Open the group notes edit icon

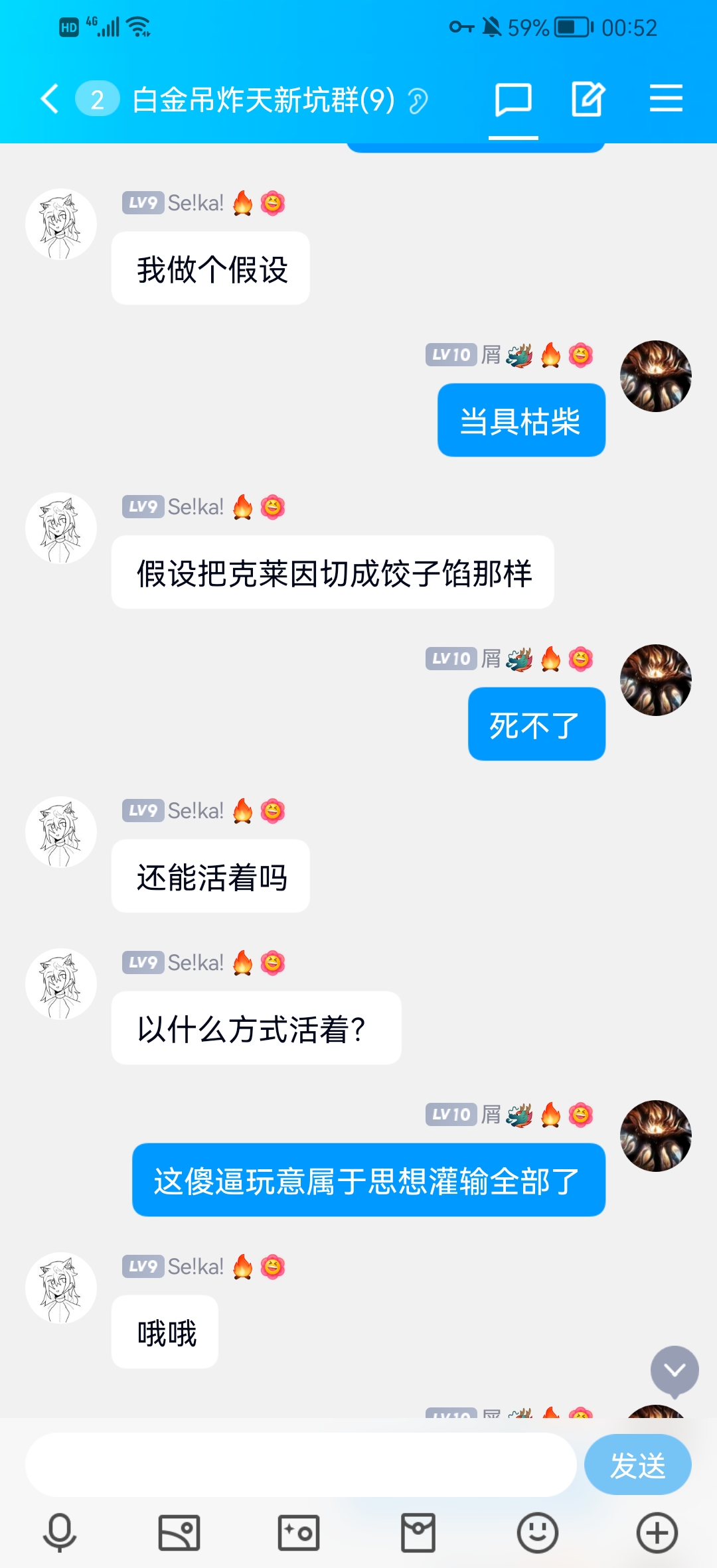[x=588, y=100]
